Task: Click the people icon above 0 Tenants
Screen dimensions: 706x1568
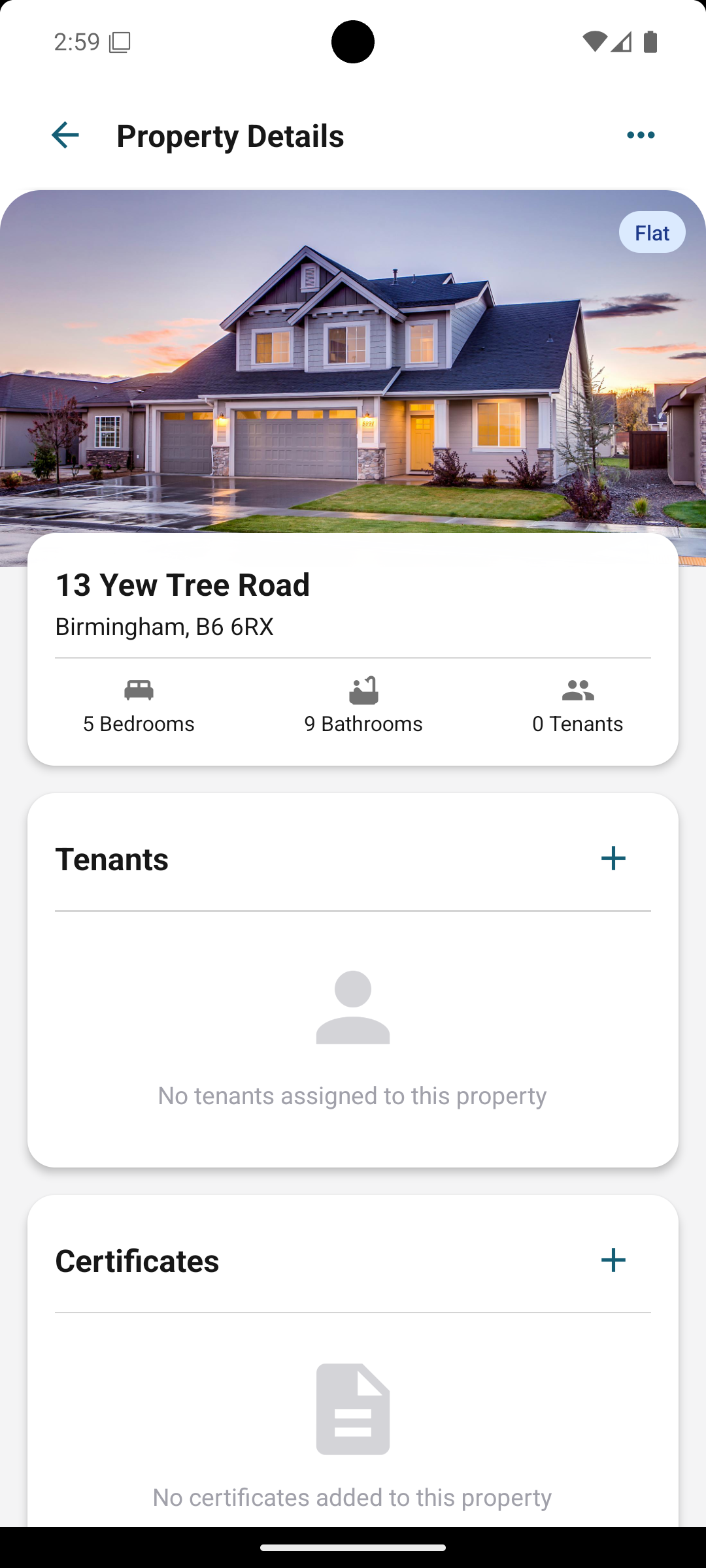Action: pos(578,691)
